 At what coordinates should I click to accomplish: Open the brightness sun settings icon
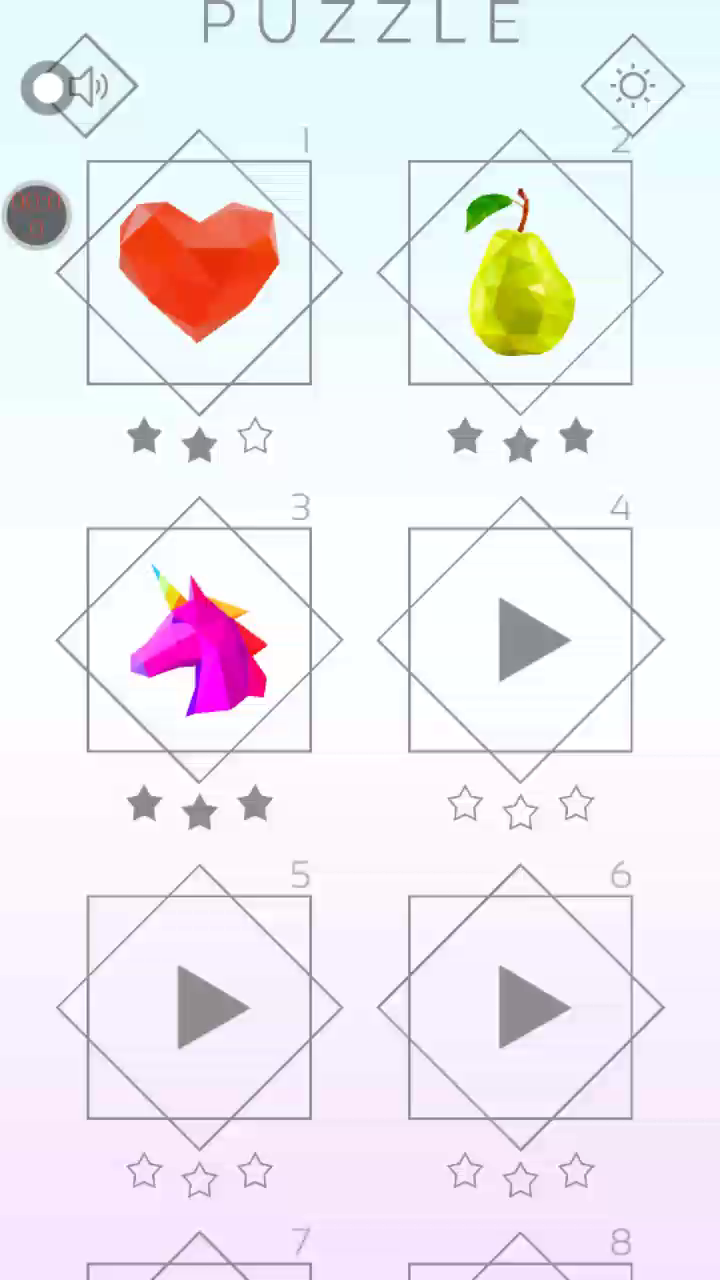click(632, 86)
